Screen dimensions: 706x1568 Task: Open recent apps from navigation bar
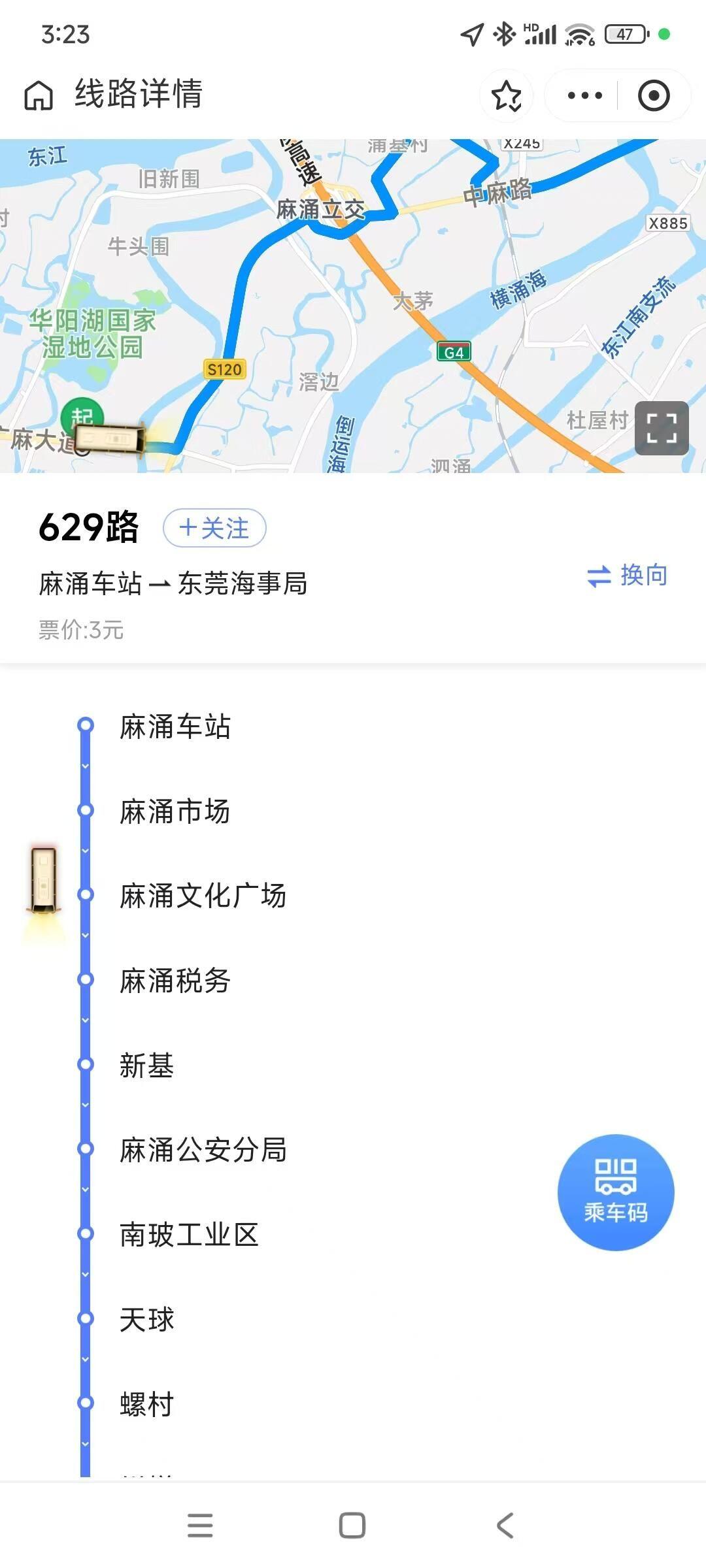point(200,1526)
